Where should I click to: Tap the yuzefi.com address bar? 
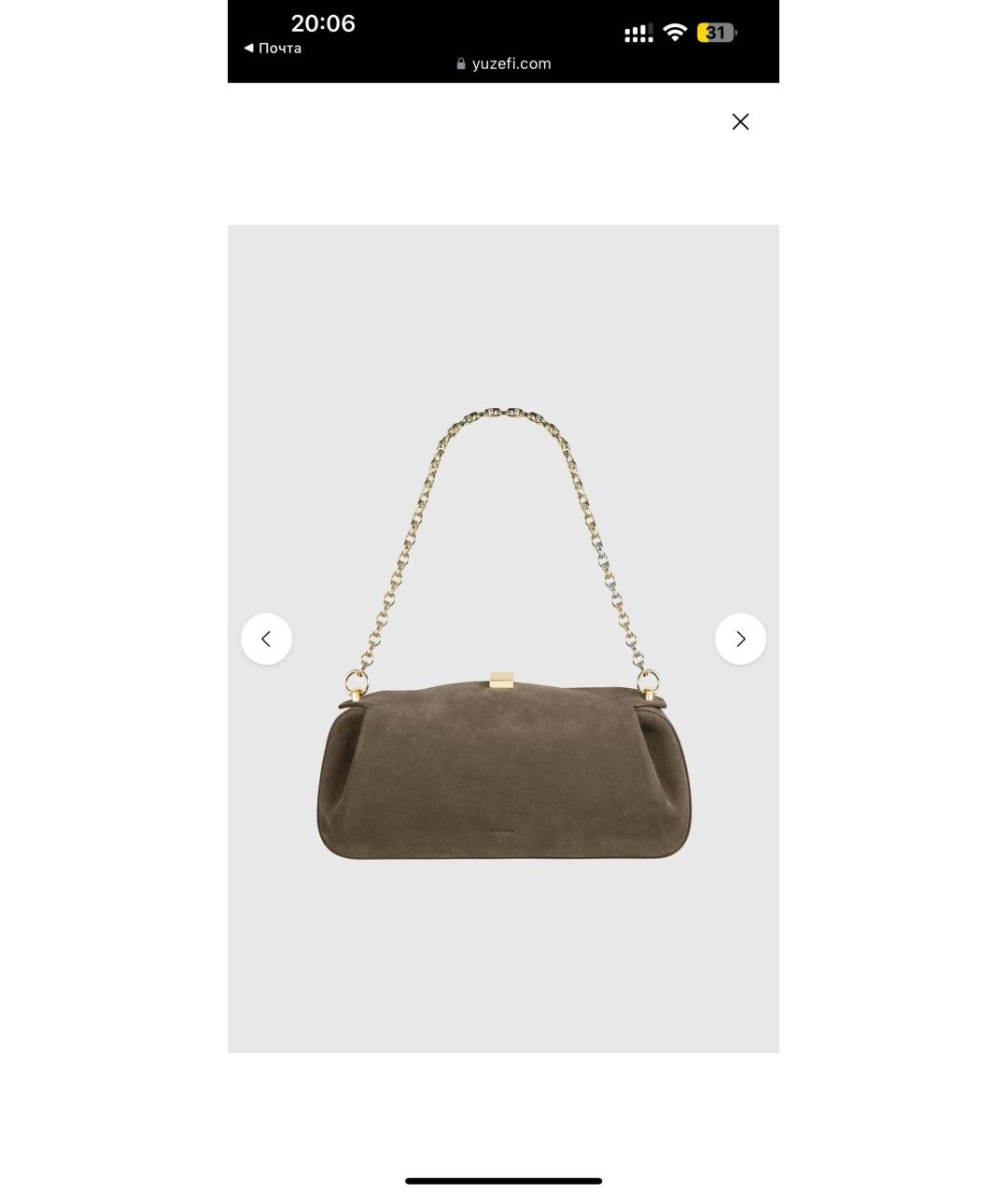[504, 63]
